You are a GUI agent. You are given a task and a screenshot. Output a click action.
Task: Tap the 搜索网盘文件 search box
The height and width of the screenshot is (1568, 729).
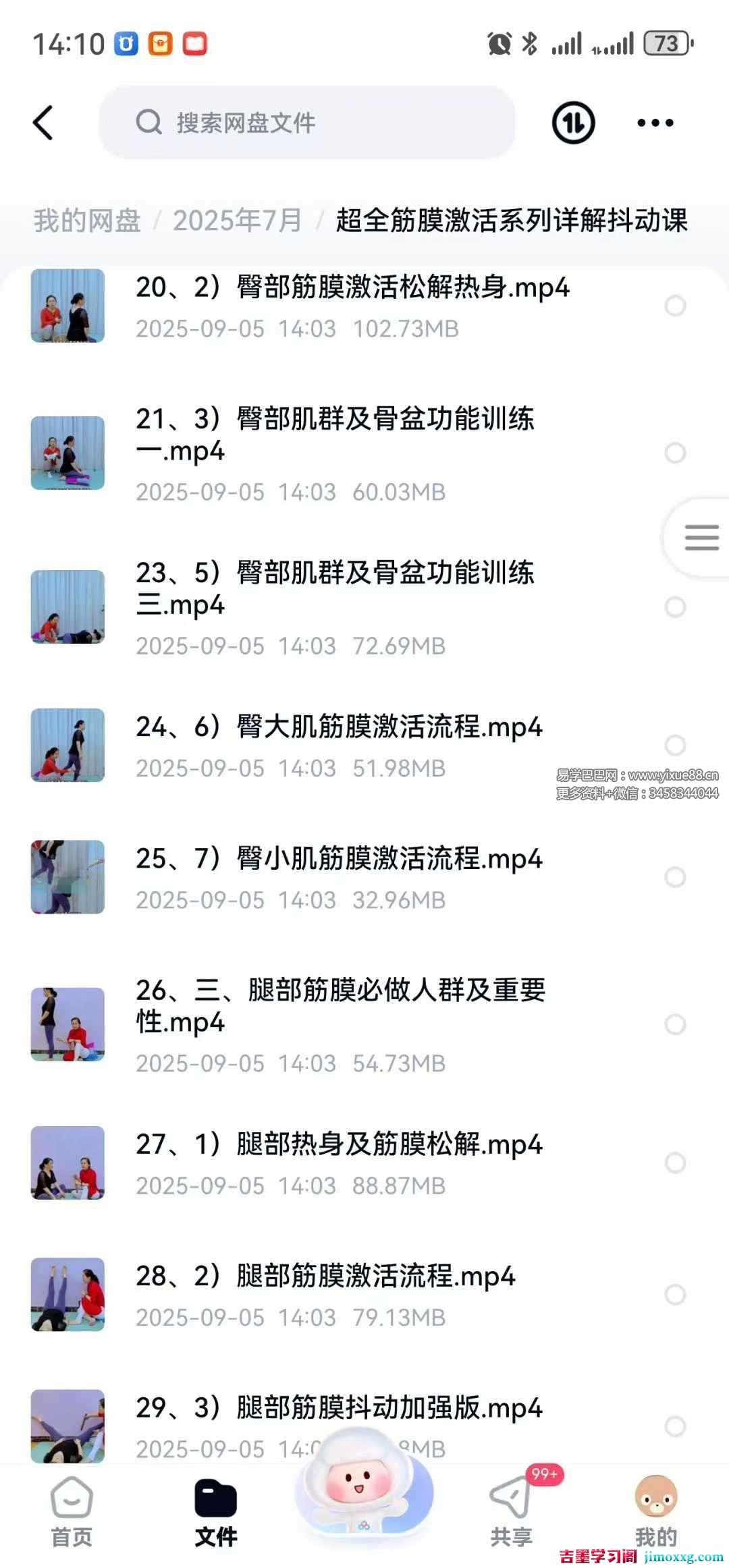pos(307,123)
